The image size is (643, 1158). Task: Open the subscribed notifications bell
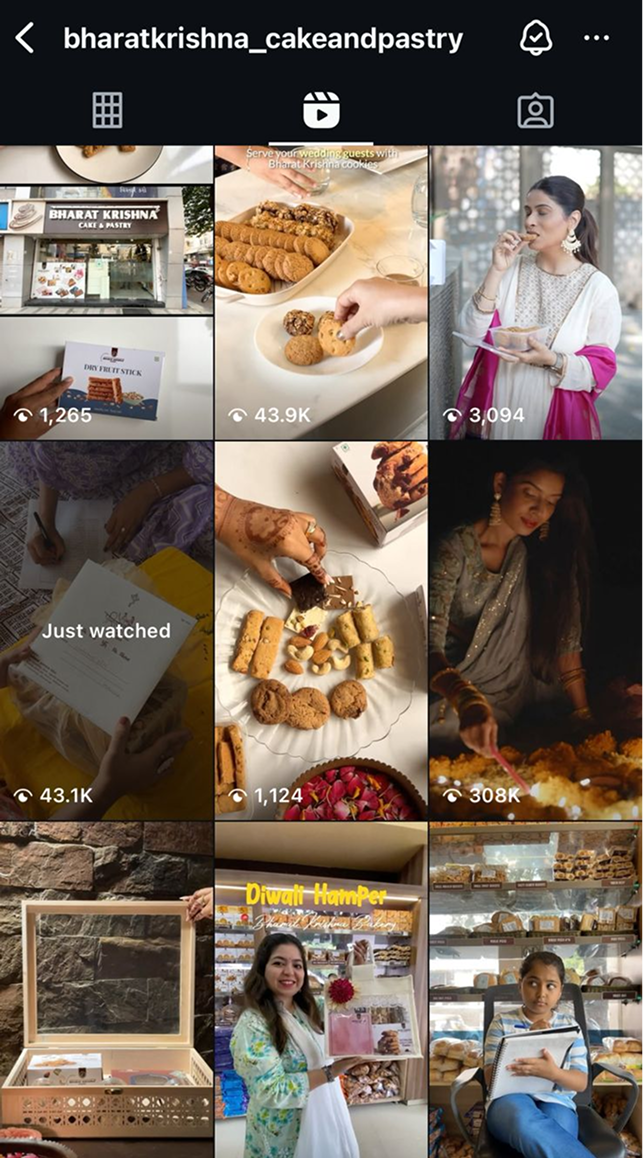536,39
